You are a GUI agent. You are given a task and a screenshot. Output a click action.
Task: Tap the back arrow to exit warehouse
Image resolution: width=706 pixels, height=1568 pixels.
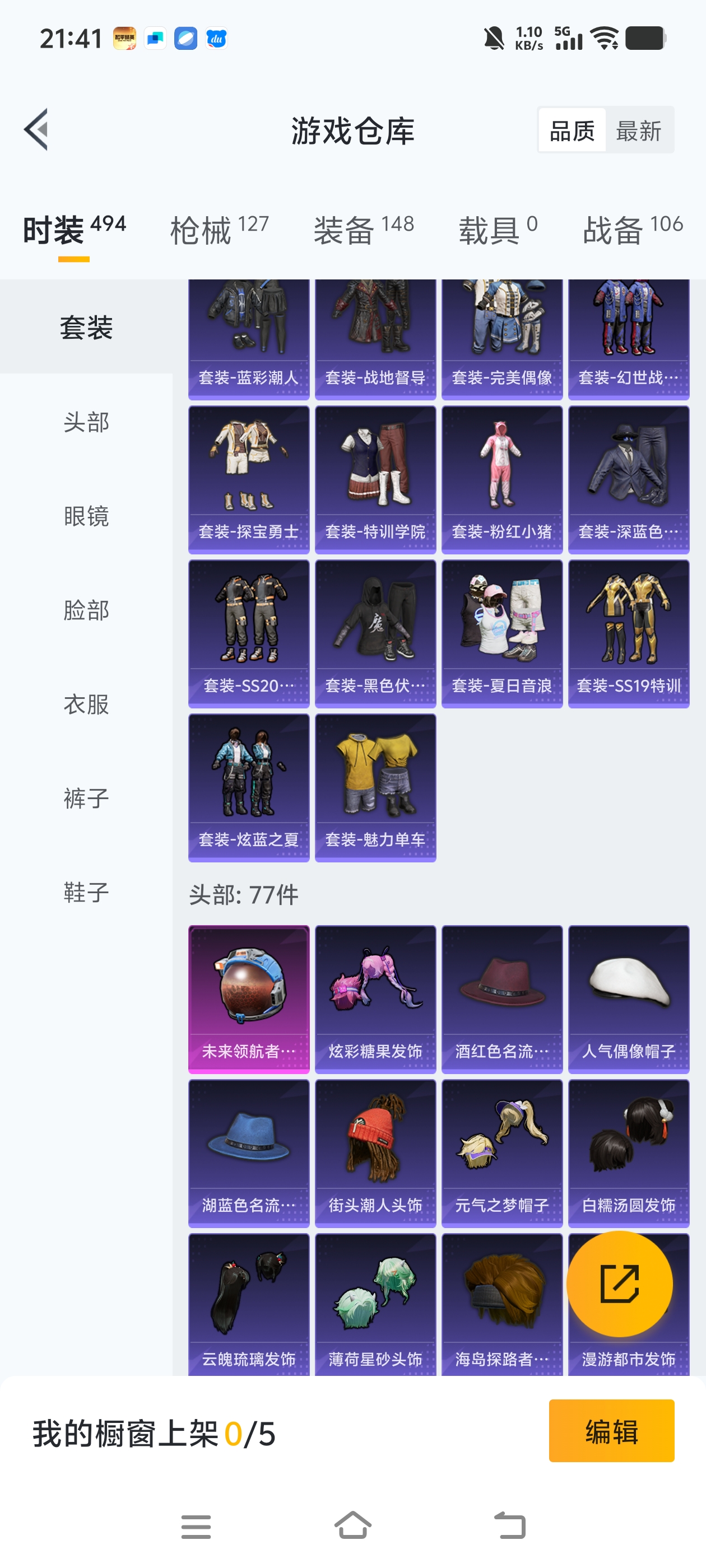(x=38, y=130)
